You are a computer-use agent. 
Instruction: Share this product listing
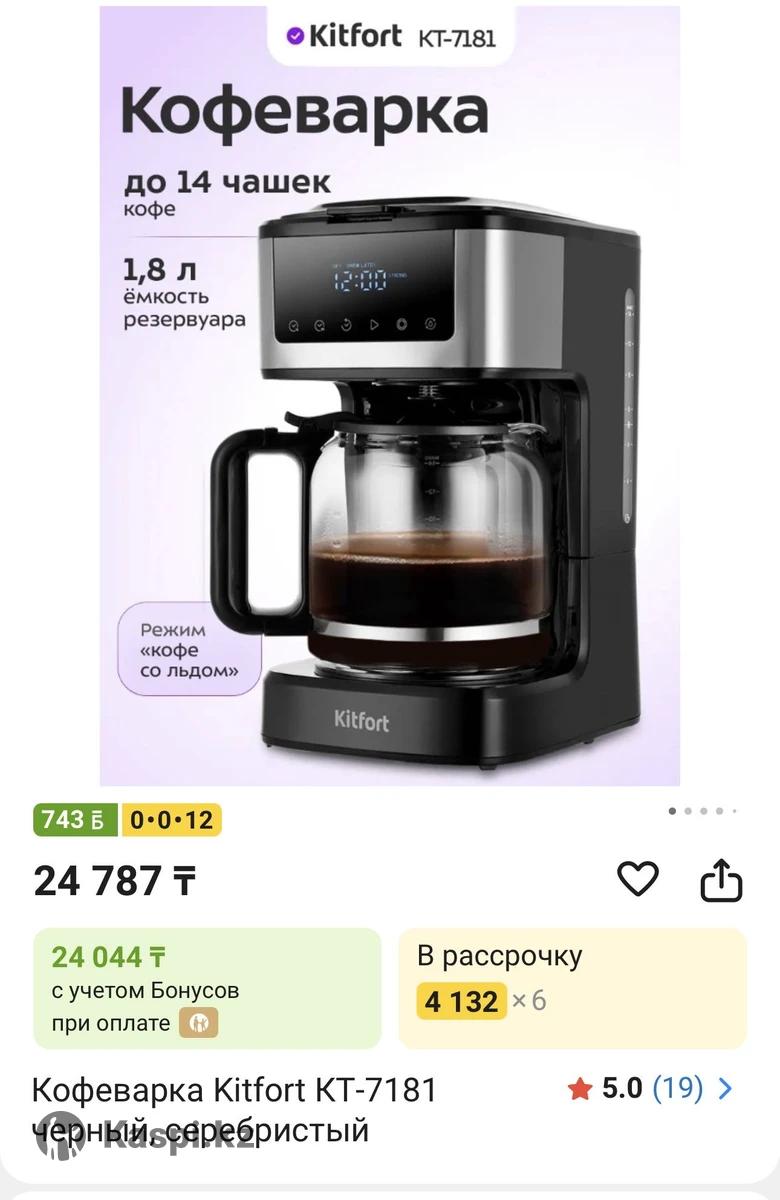(721, 881)
